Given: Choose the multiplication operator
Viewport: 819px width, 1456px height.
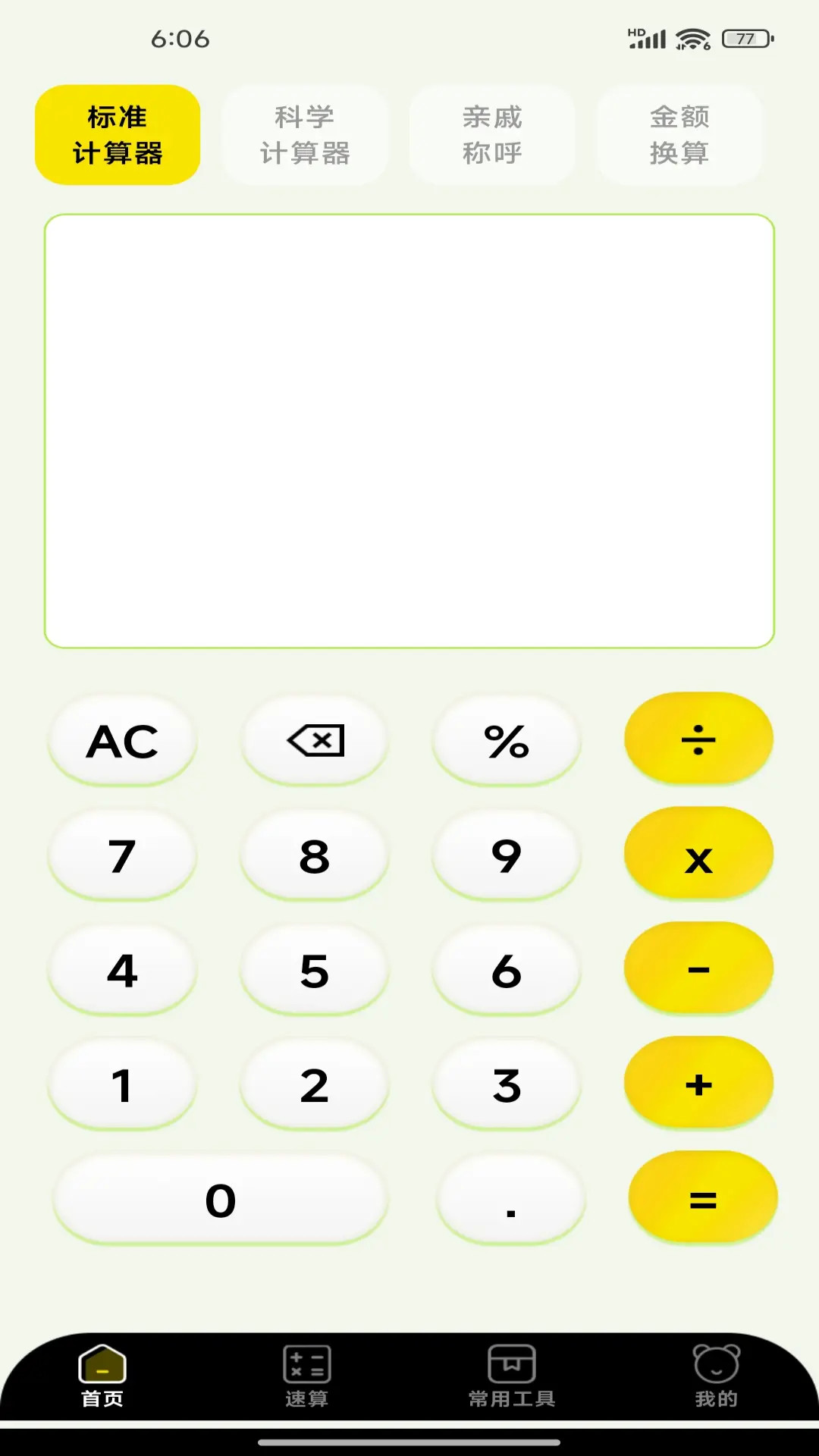Looking at the screenshot, I should pos(698,854).
